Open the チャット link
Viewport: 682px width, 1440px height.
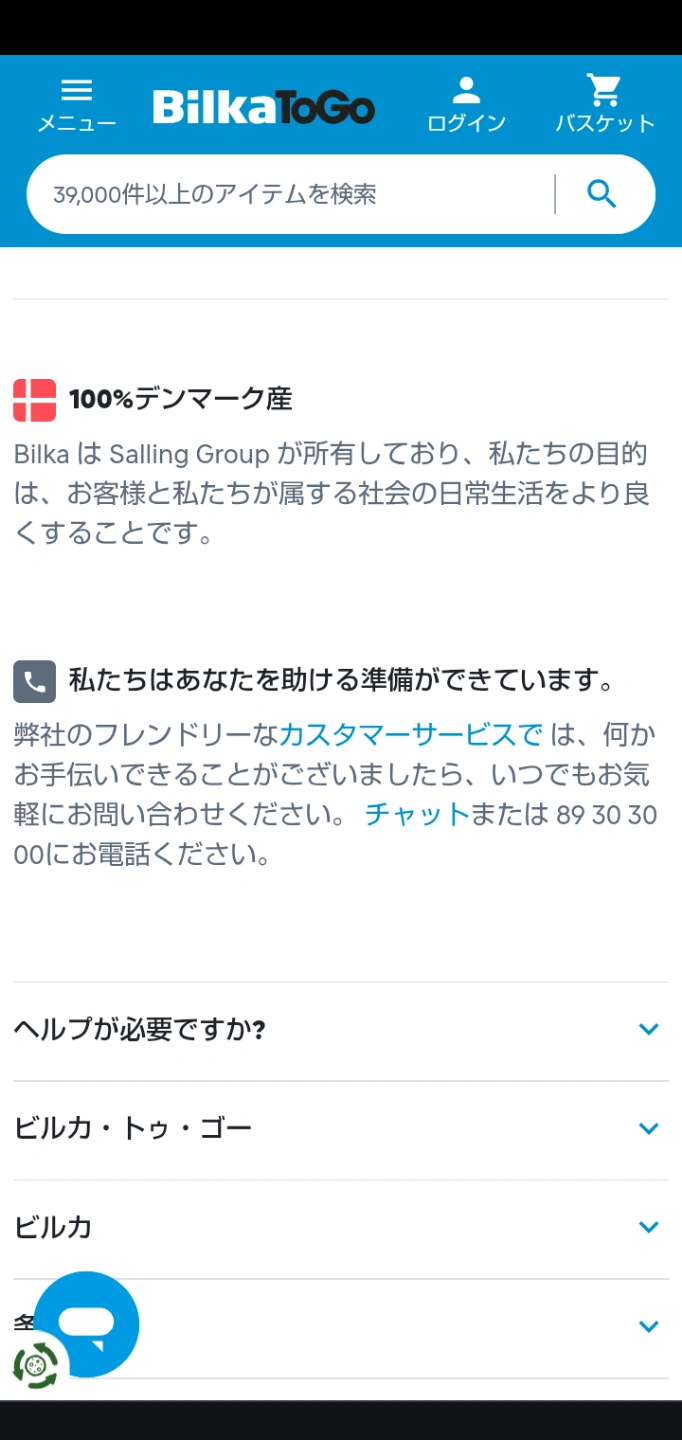click(x=417, y=815)
